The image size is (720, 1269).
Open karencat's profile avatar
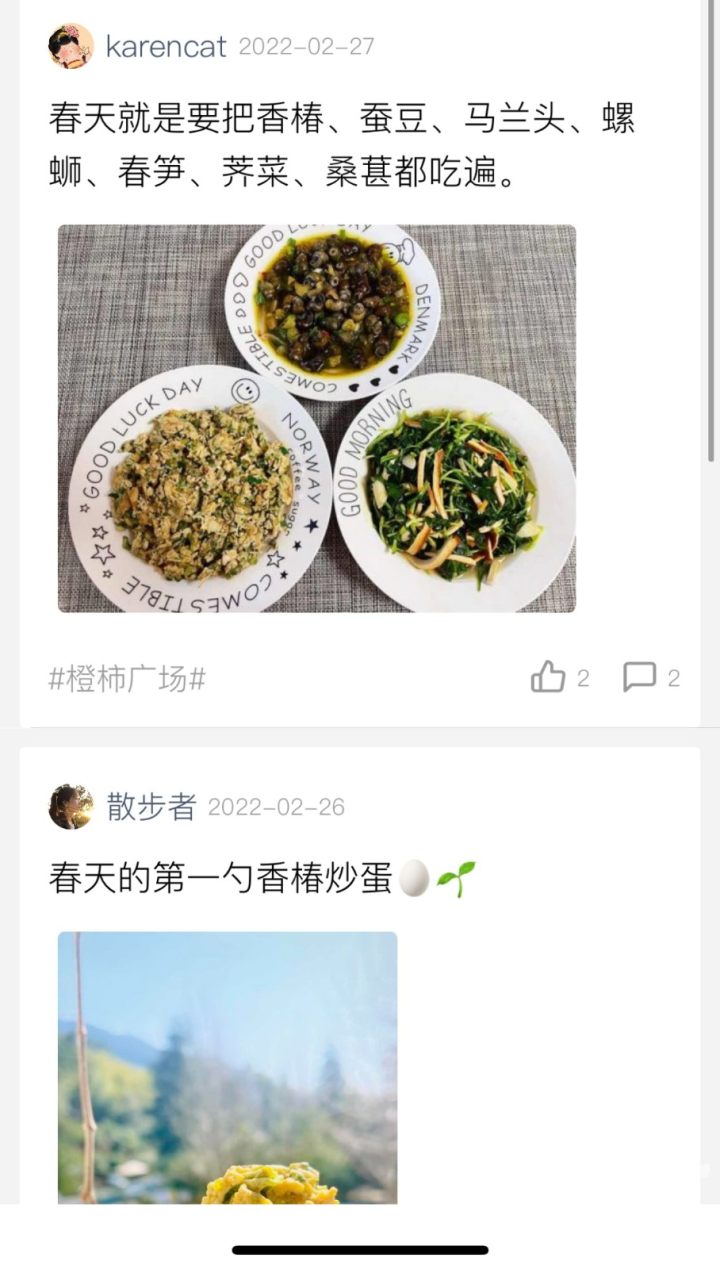[71, 46]
